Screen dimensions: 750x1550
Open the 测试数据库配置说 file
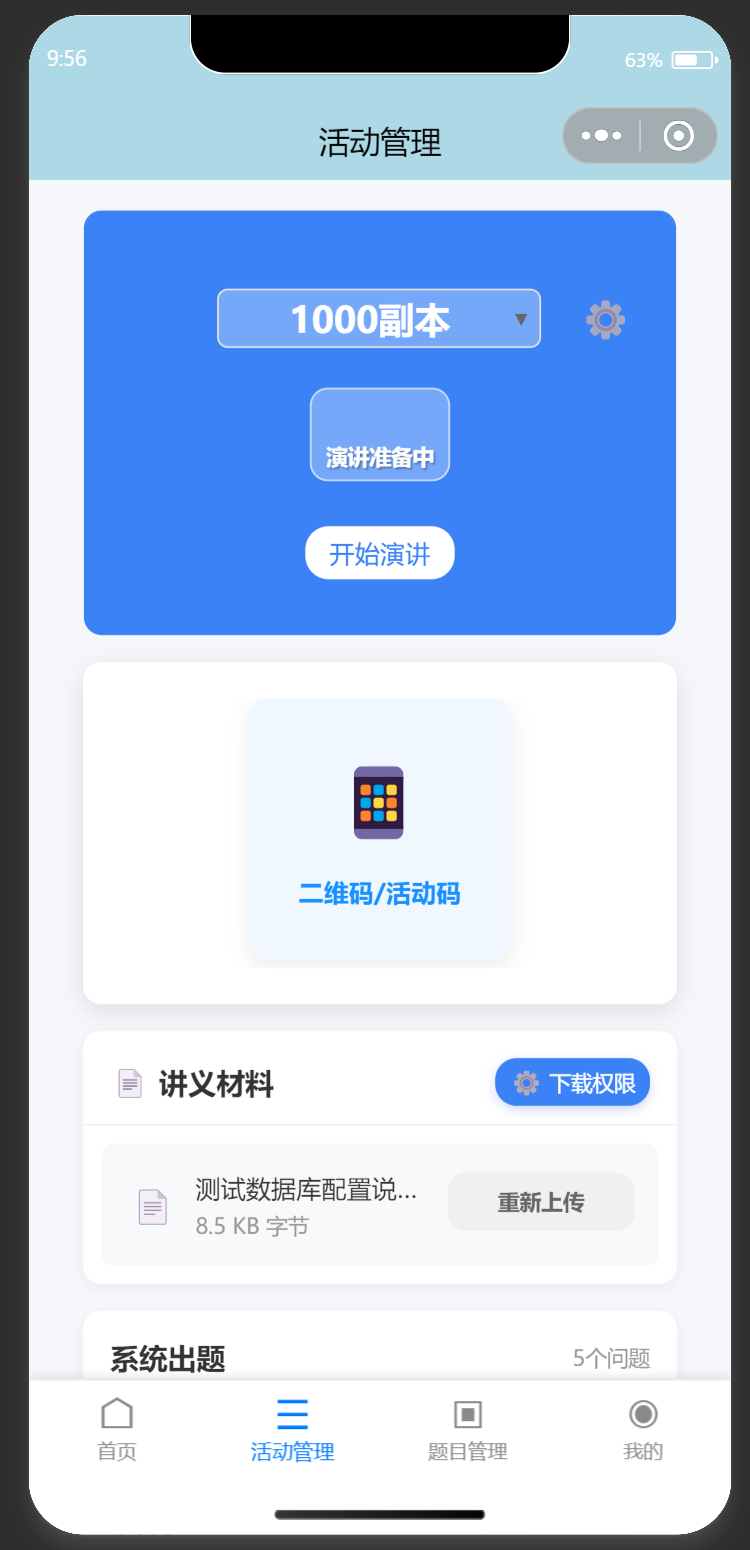305,1190
